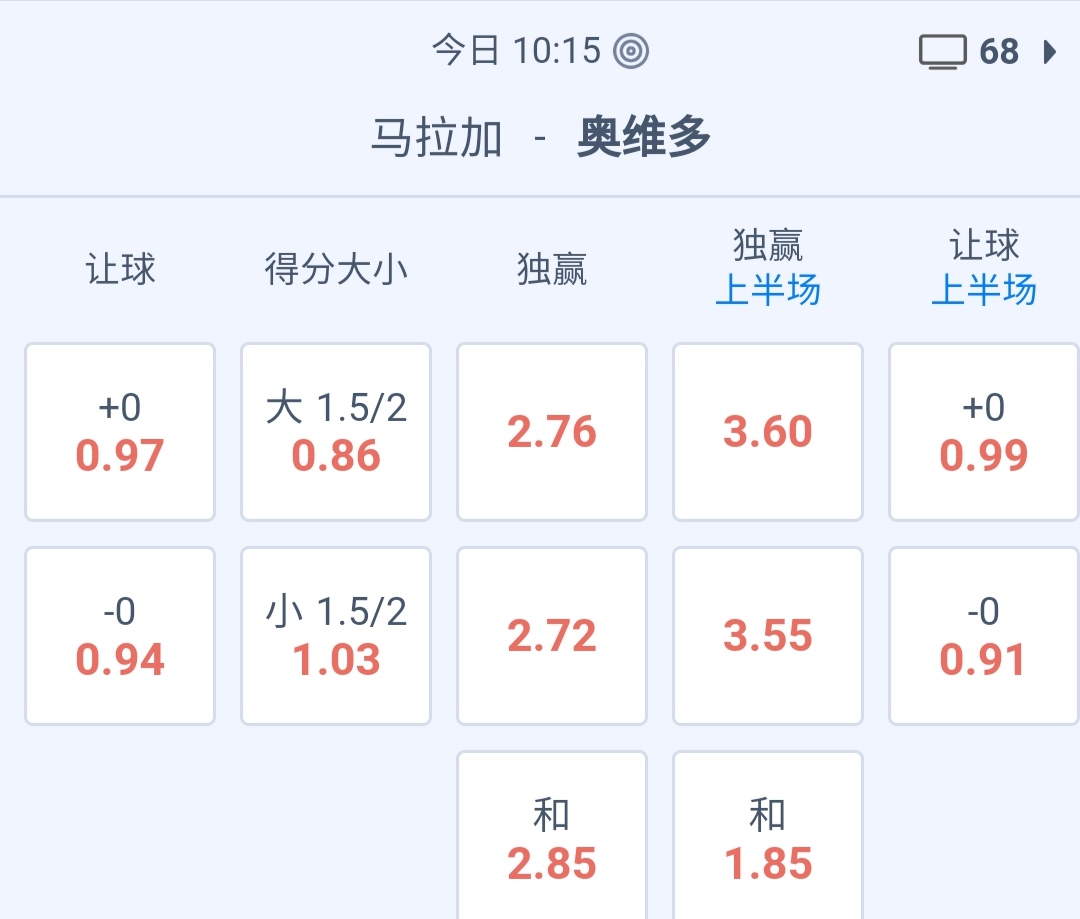This screenshot has width=1080, height=919.
Task: Pick 大 1.5/2 at 0.86
Action: (336, 432)
